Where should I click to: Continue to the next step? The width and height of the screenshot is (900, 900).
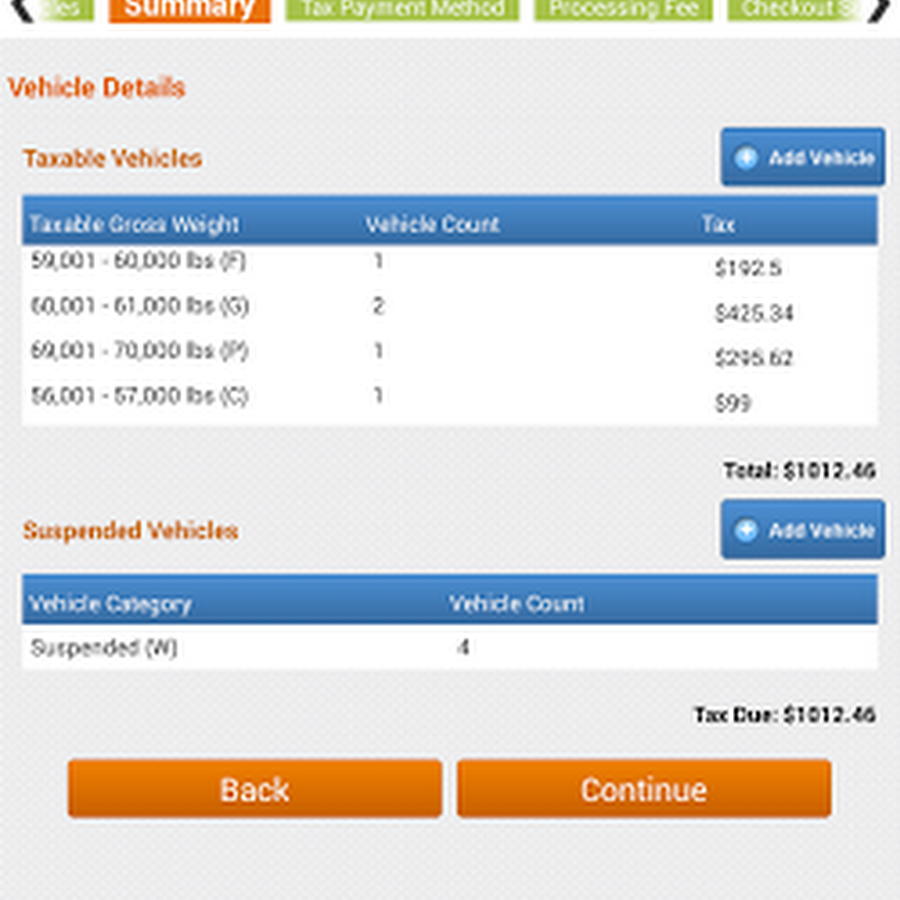tap(643, 789)
